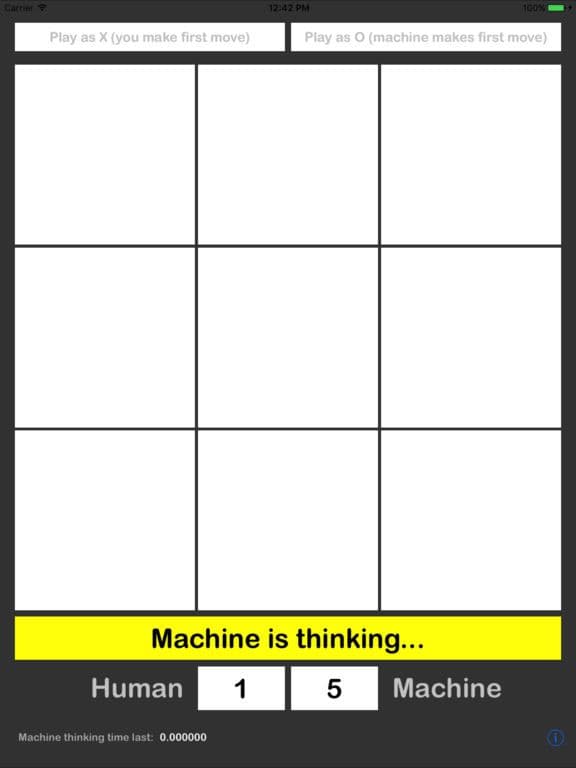Choose Play as X to move first
The height and width of the screenshot is (768, 576).
(149, 37)
